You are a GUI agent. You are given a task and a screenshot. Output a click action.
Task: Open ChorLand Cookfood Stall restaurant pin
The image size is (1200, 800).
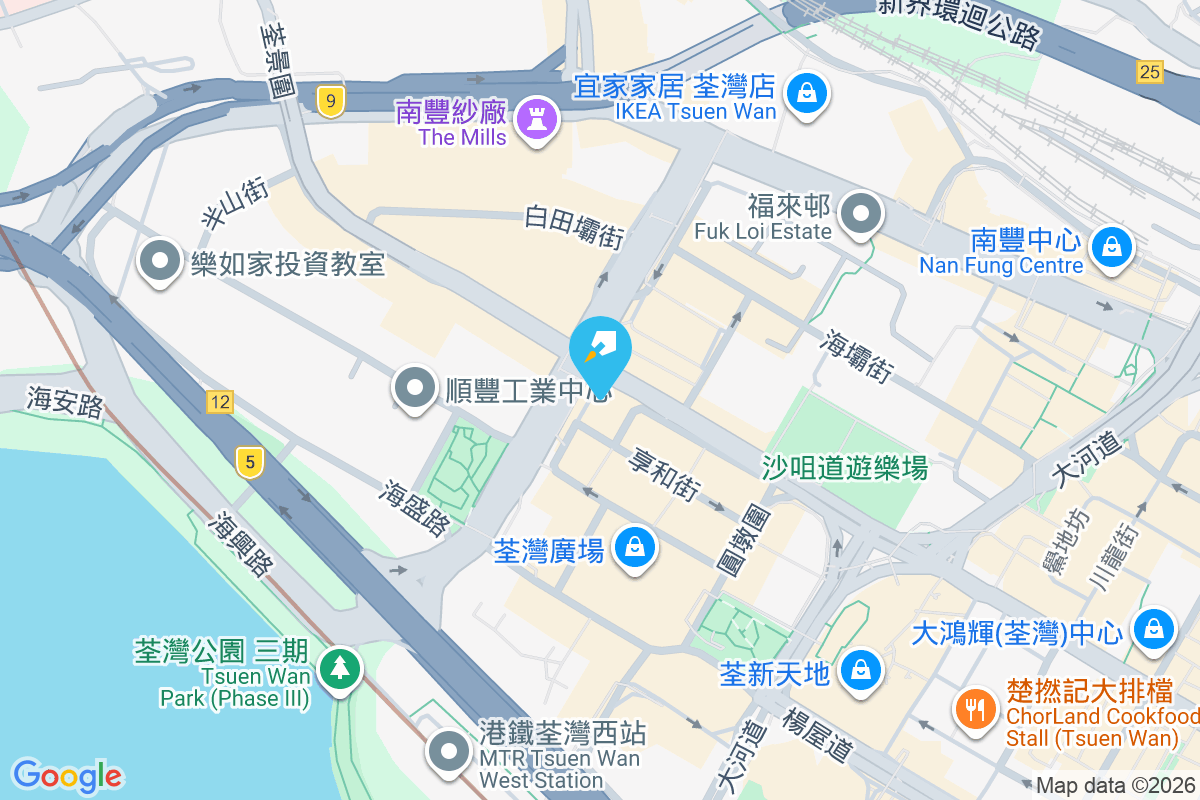point(972,708)
